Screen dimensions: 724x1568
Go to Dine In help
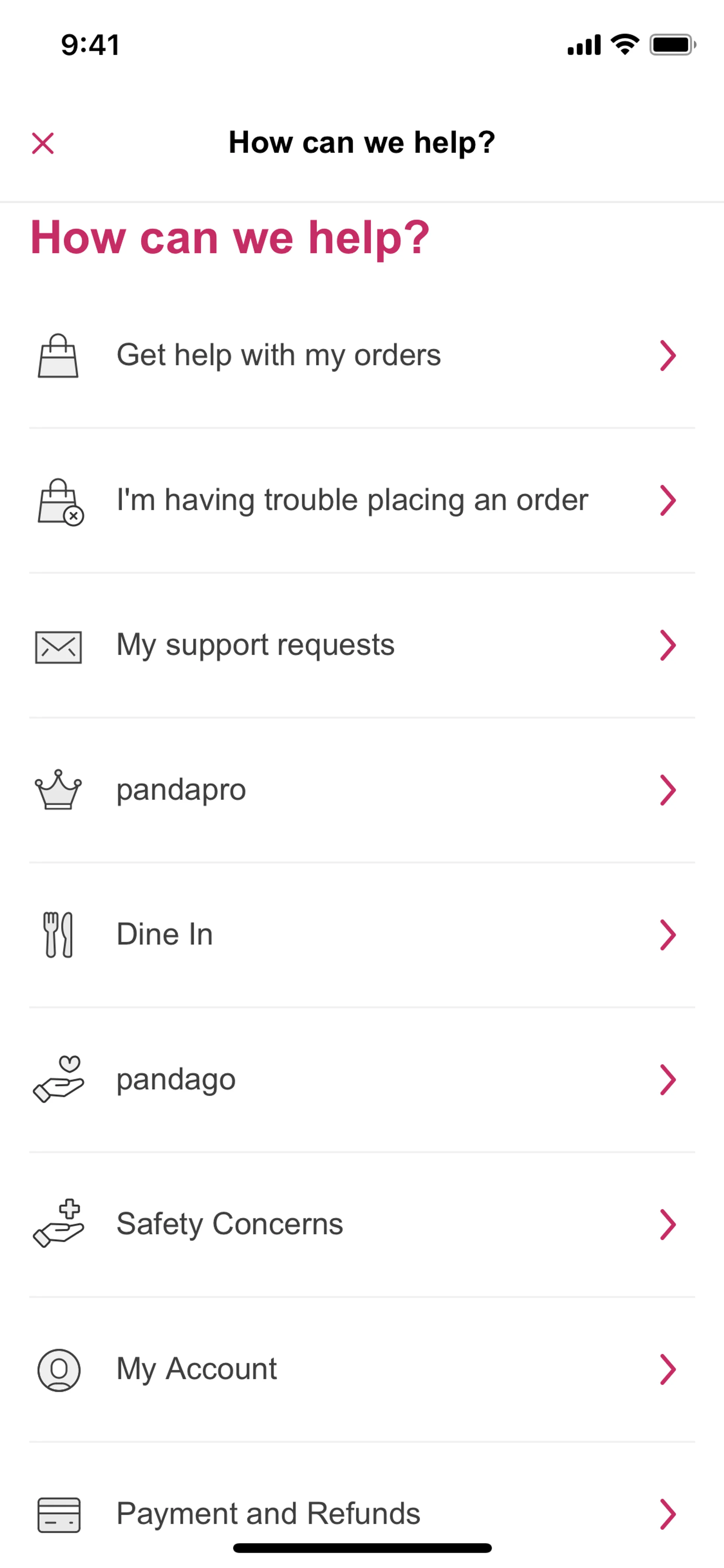[361, 935]
